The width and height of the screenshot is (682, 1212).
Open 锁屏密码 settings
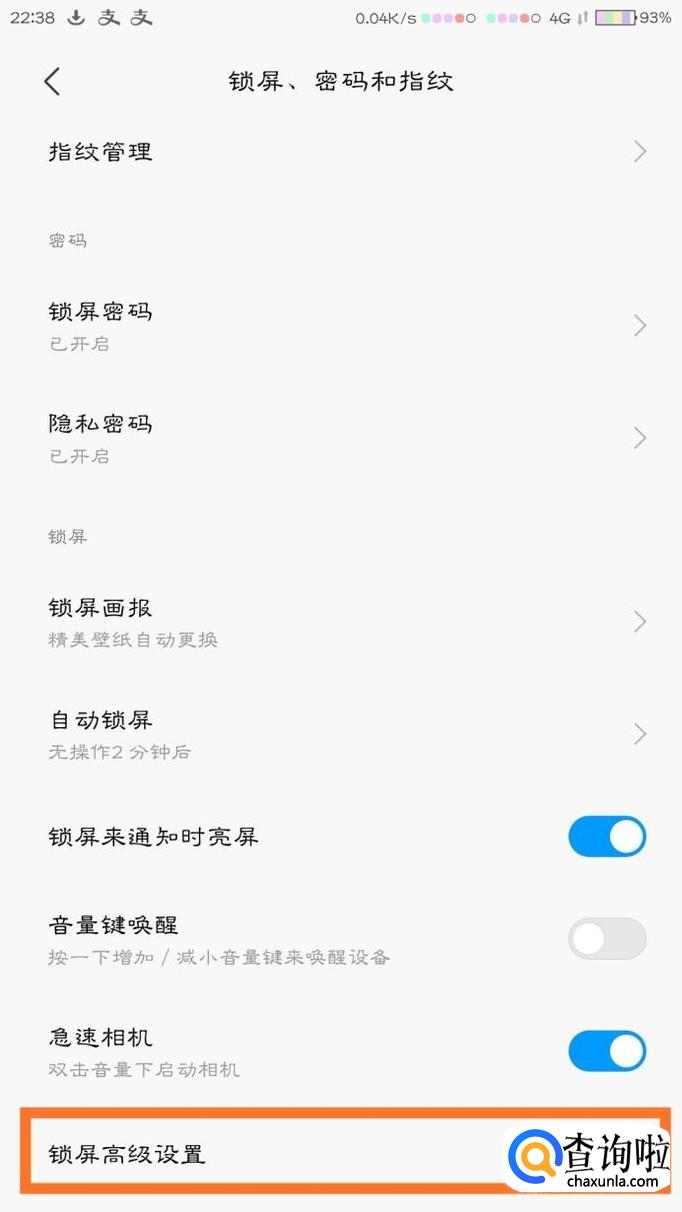[x=340, y=325]
